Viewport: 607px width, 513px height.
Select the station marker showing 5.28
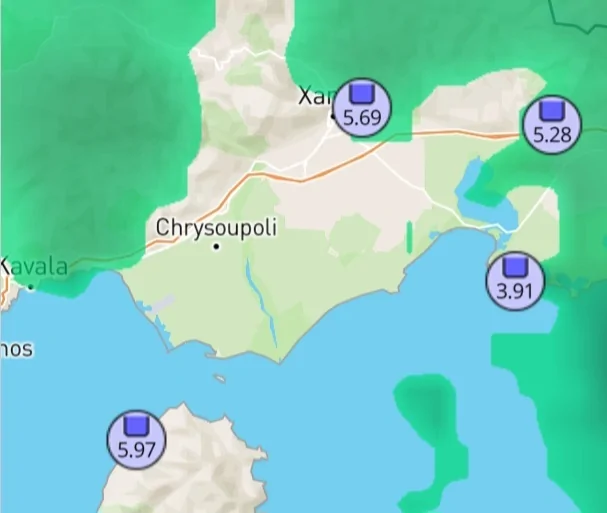552,124
